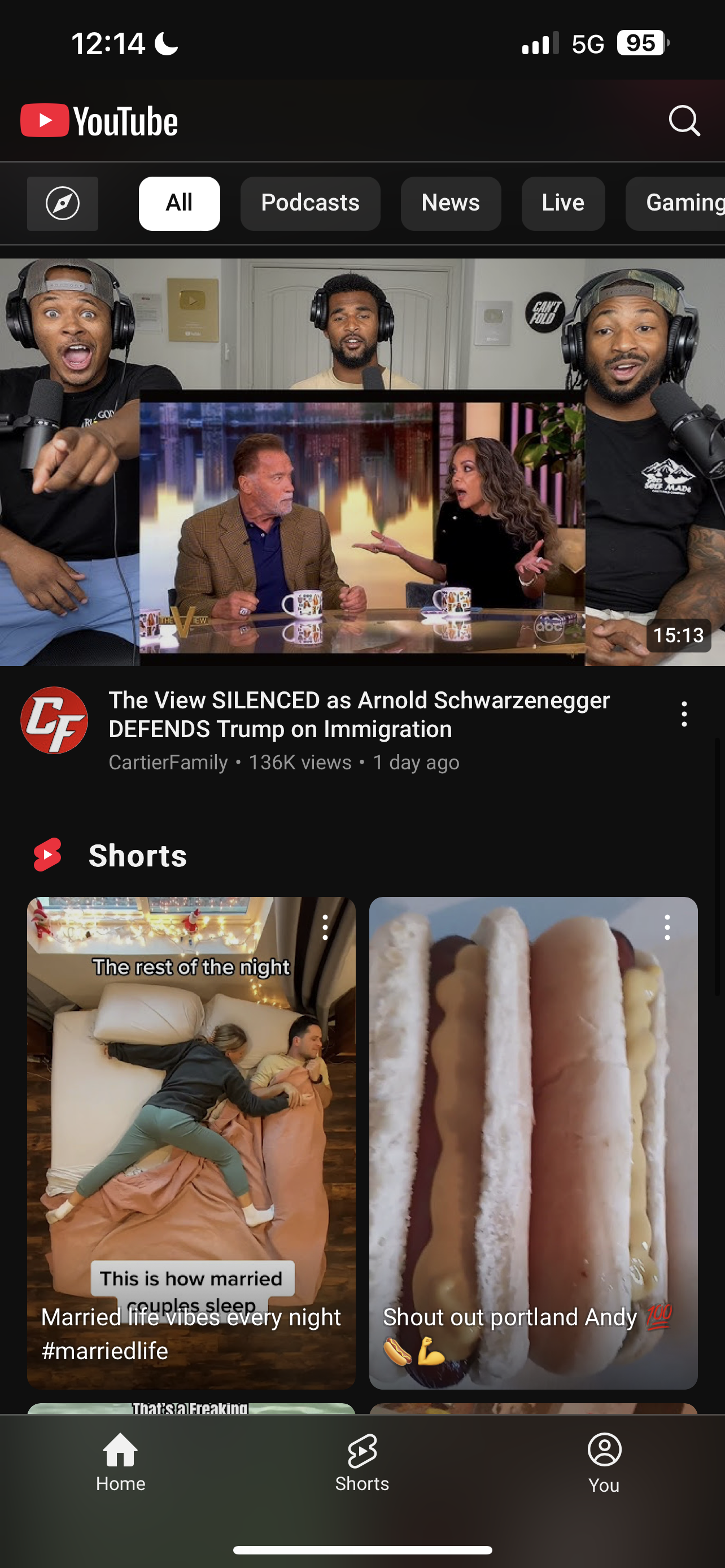Open more options on Married life vibes short
725x1568 pixels.
pyautogui.click(x=325, y=927)
